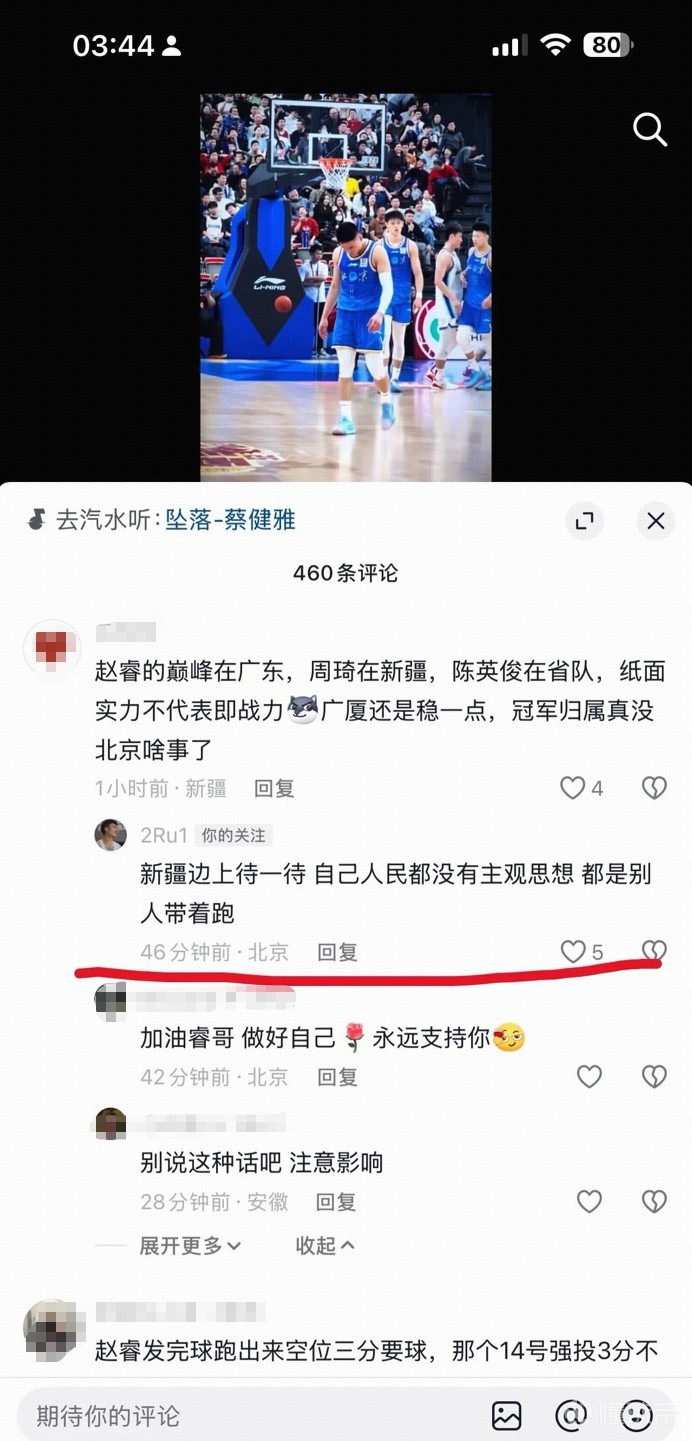The height and width of the screenshot is (1441, 692).
Task: Collapse the replies with 收起
Action: [325, 1245]
